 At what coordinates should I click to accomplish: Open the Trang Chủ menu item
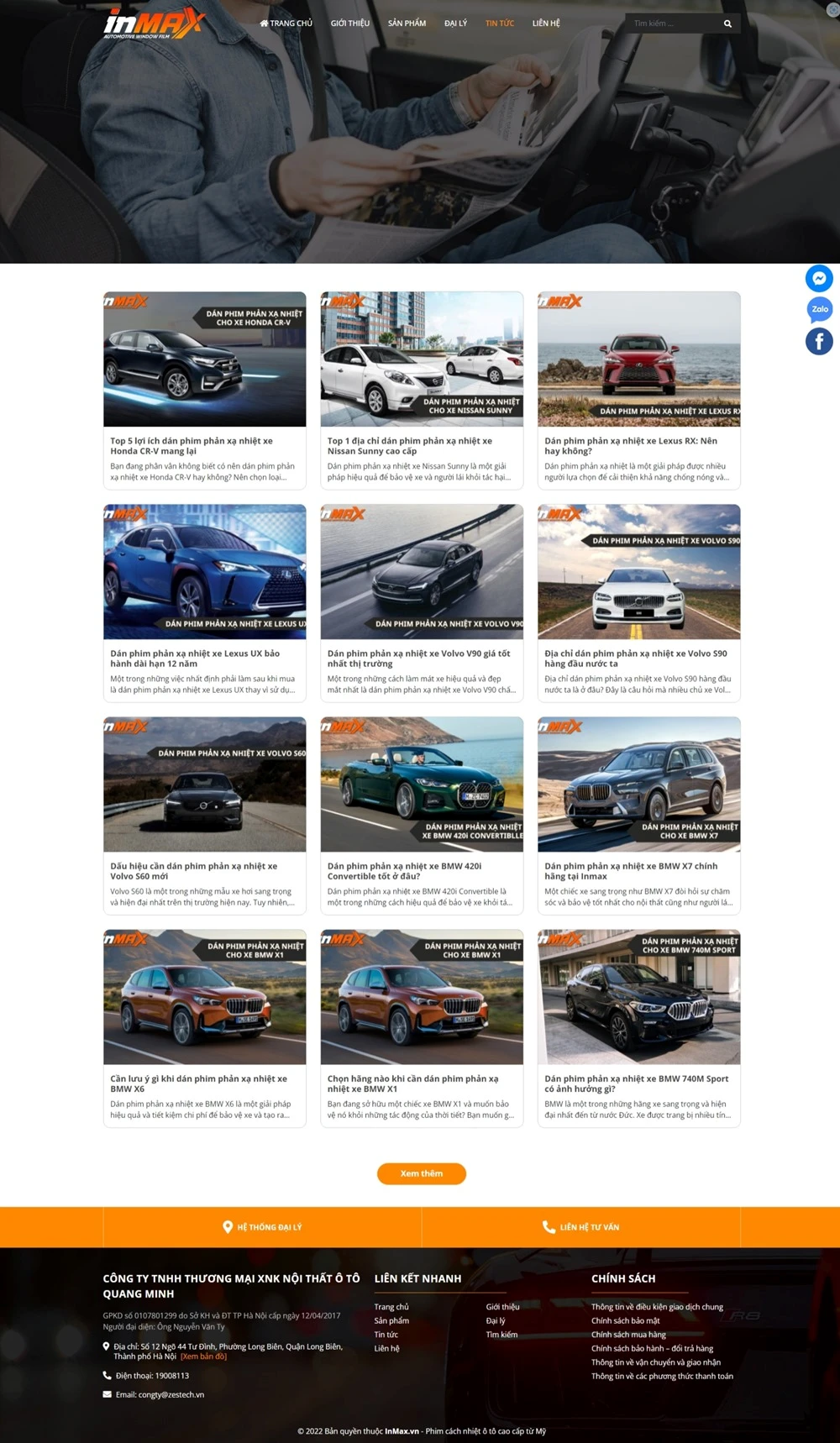point(286,24)
